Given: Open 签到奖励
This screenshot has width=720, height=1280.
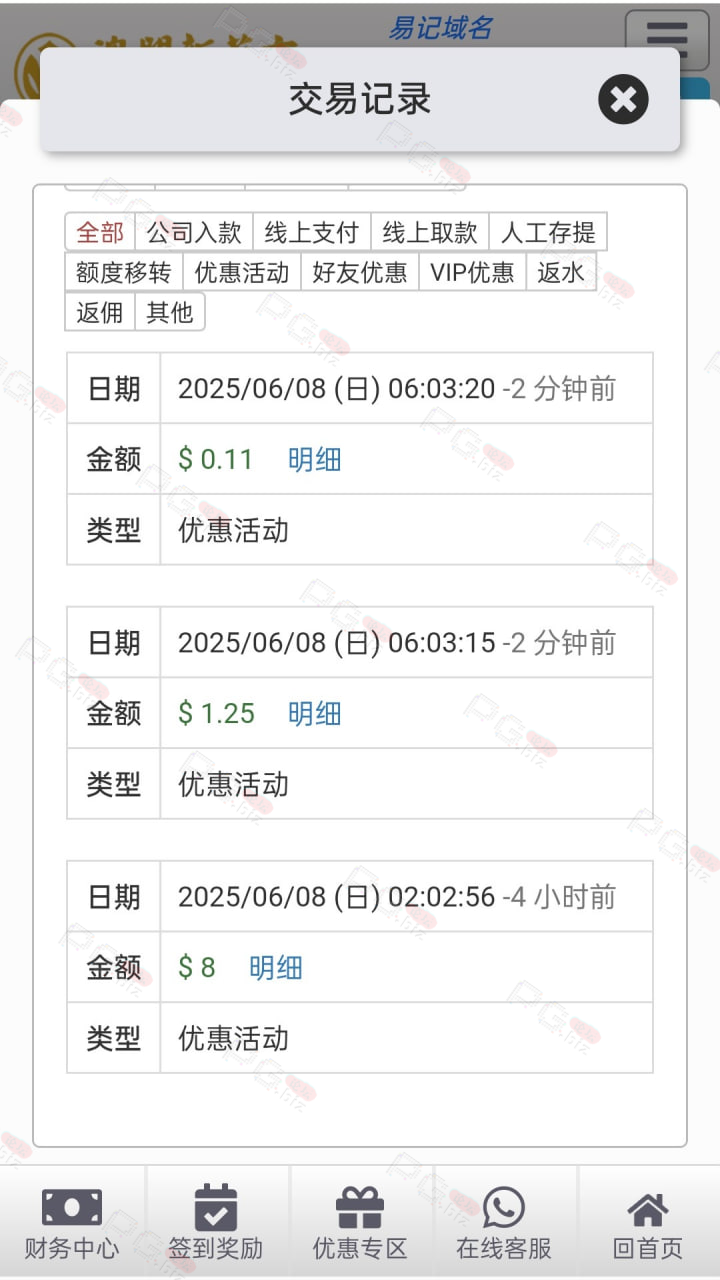Looking at the screenshot, I should coord(216,1222).
